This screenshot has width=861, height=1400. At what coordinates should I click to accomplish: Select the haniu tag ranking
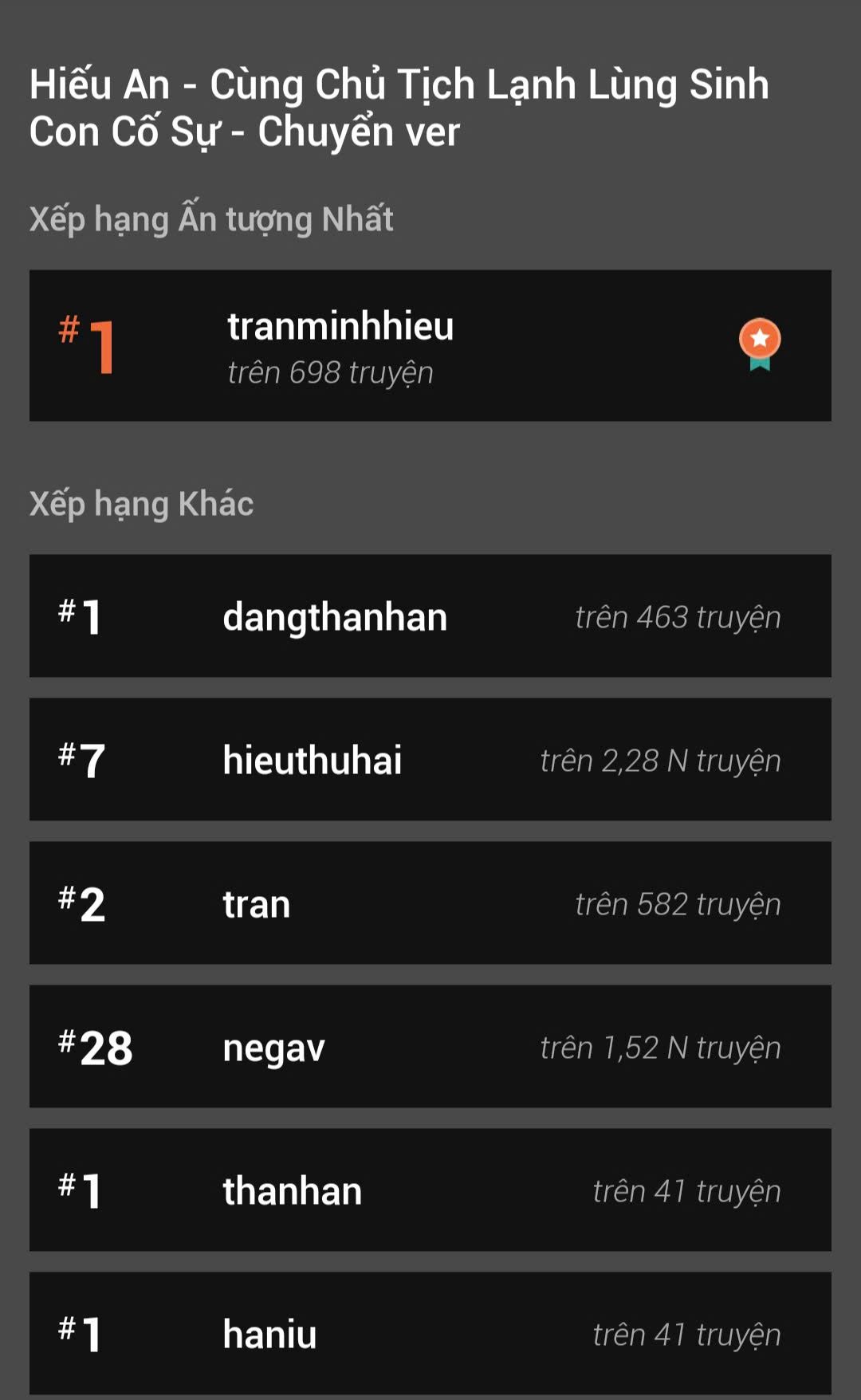tap(431, 1333)
